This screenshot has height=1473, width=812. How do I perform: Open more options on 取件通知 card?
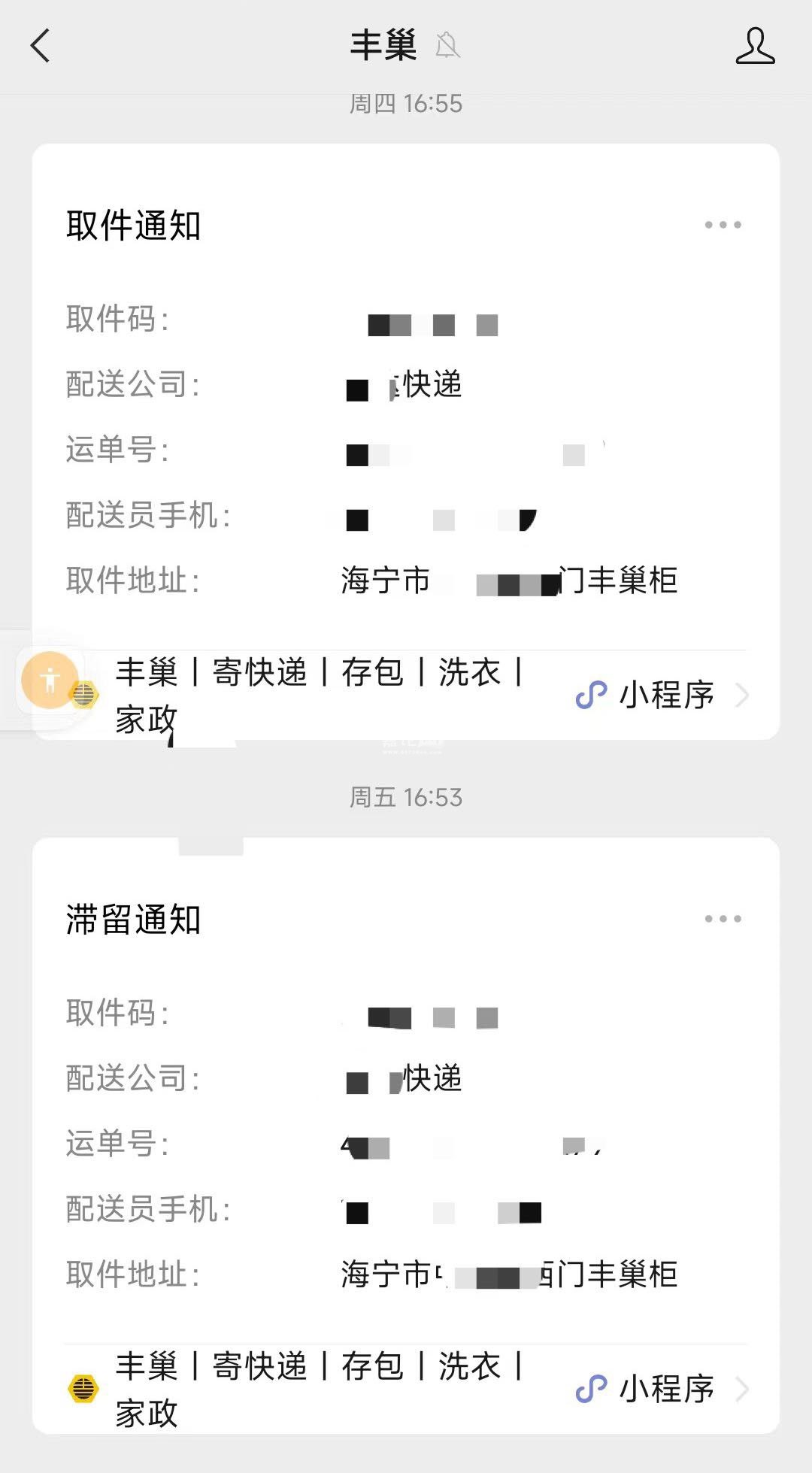pos(723,225)
